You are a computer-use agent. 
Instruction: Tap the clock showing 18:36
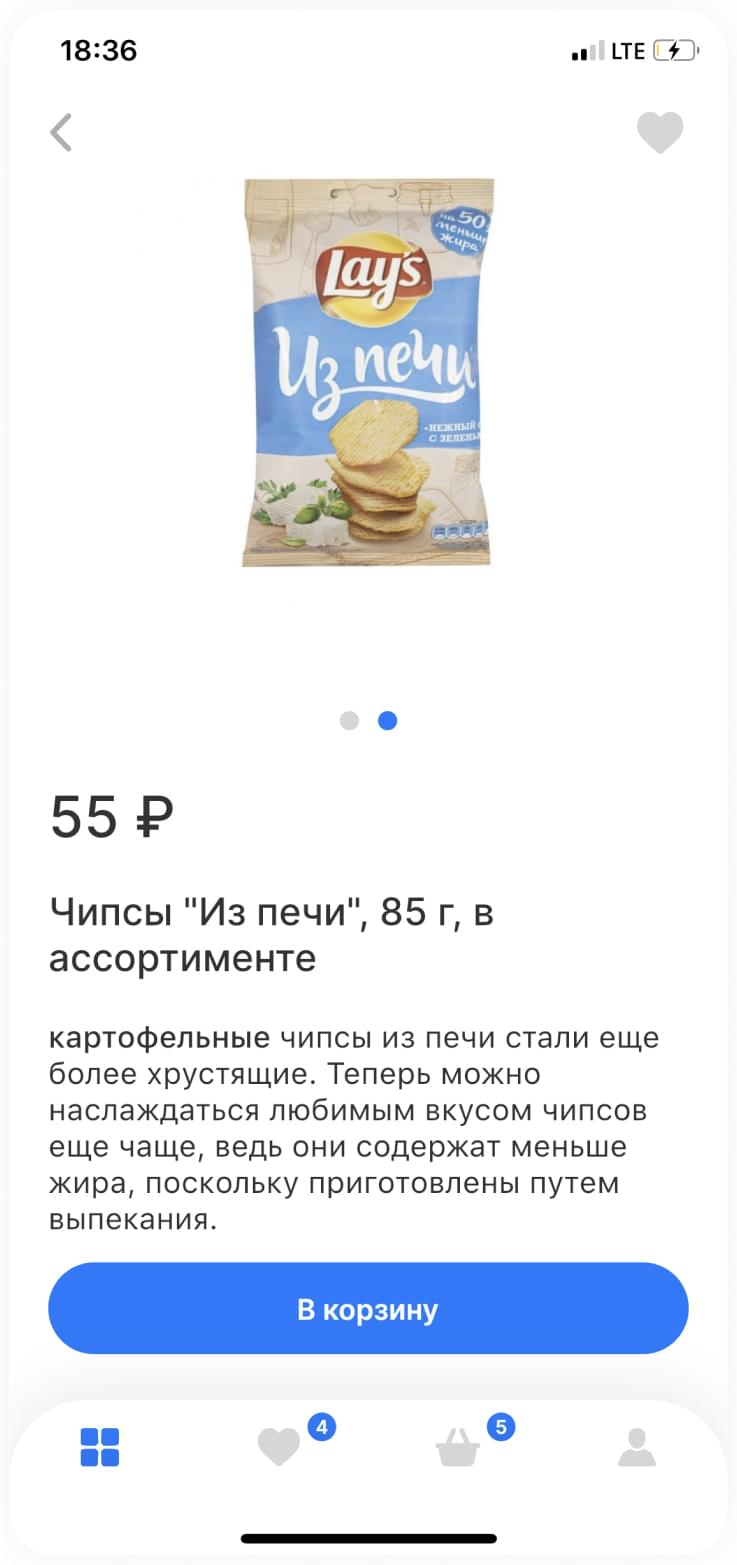[x=99, y=50]
